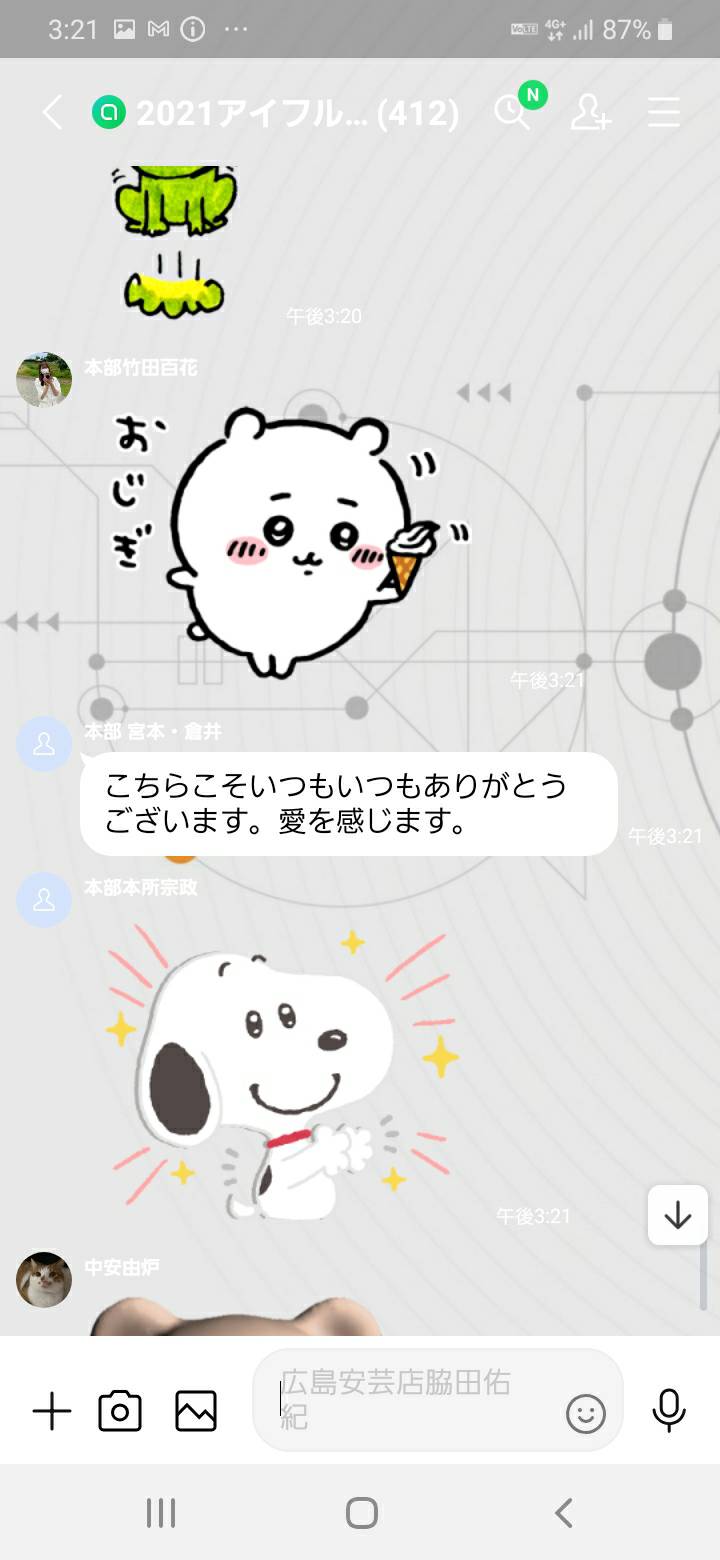Open the plus attachment menu
The width and height of the screenshot is (720, 1560).
click(52, 1412)
